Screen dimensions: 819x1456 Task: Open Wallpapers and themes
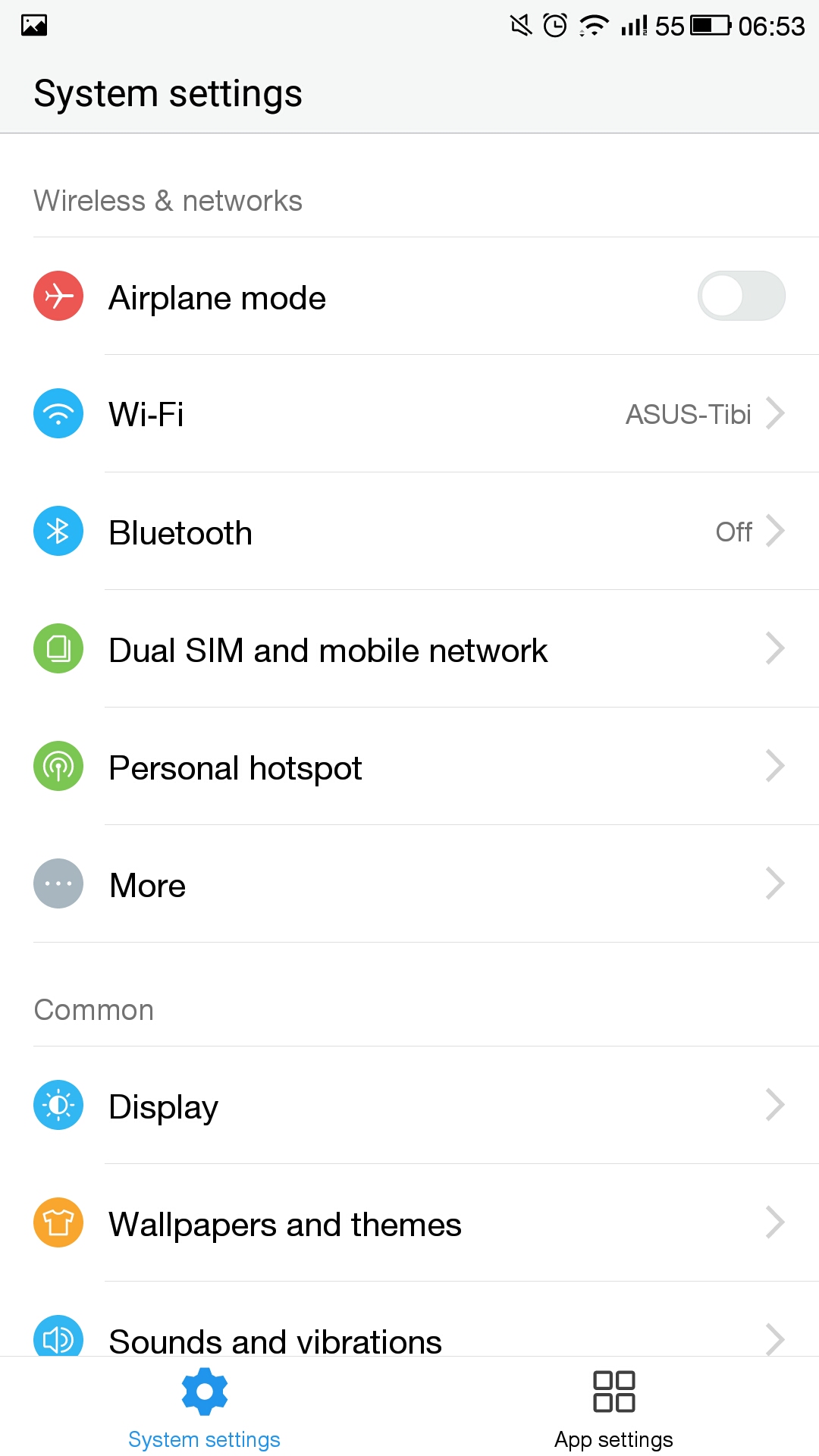click(x=409, y=1222)
